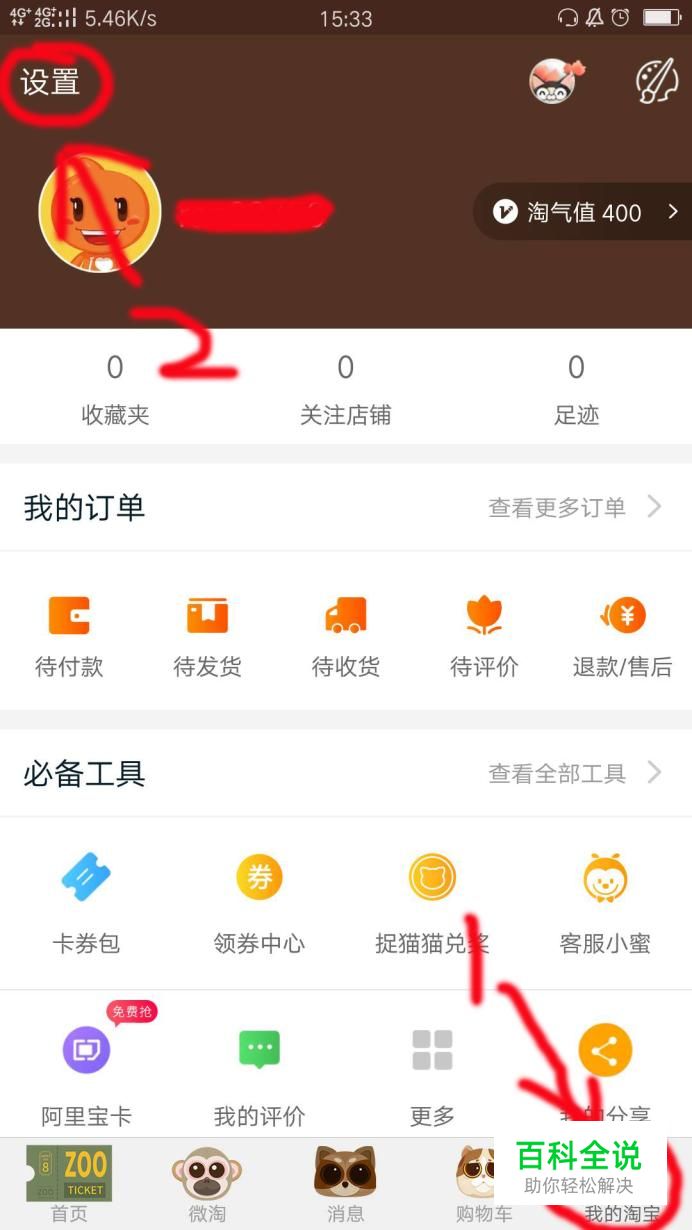Open 设置 settings

point(50,81)
